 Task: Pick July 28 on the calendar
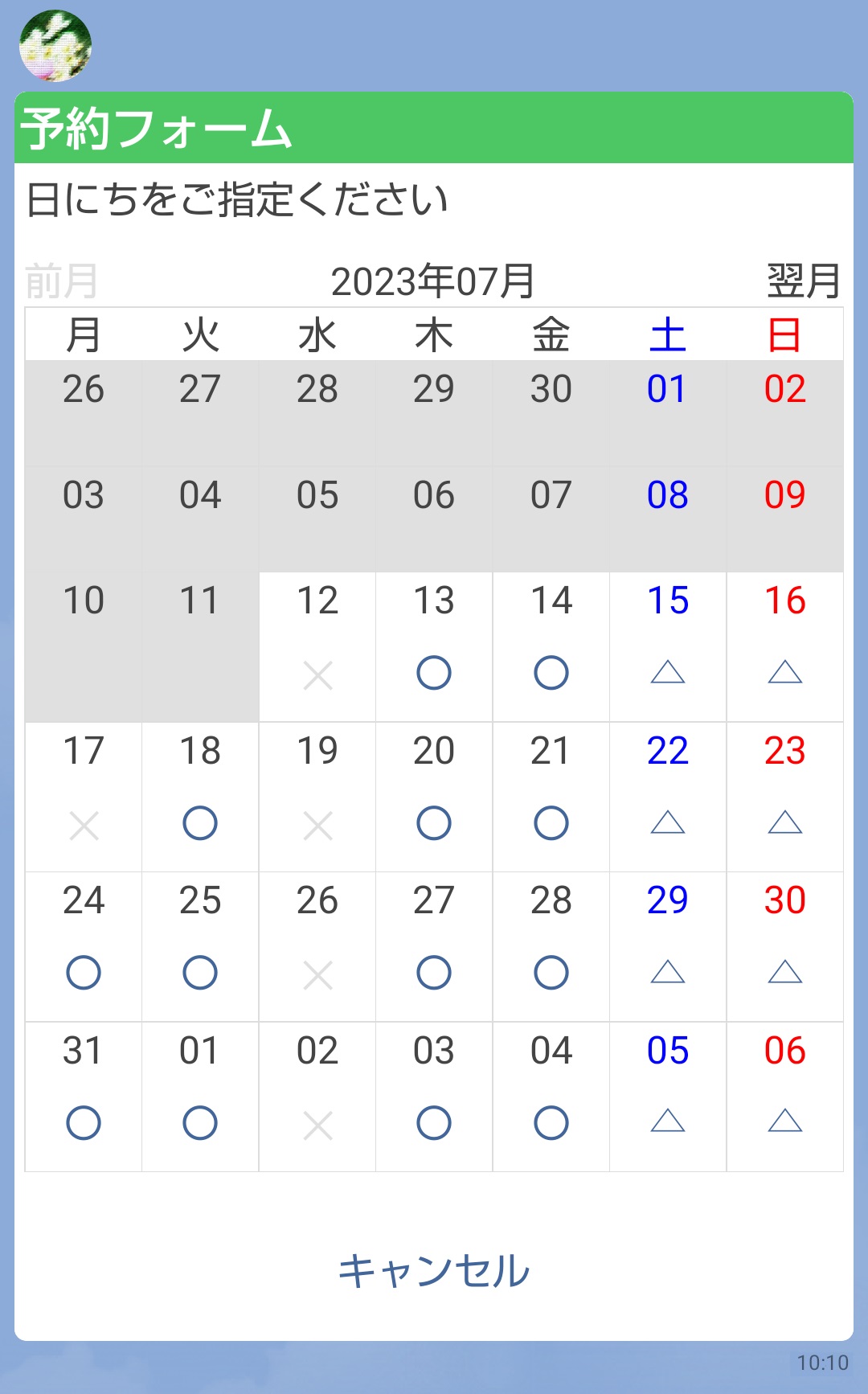point(551,946)
